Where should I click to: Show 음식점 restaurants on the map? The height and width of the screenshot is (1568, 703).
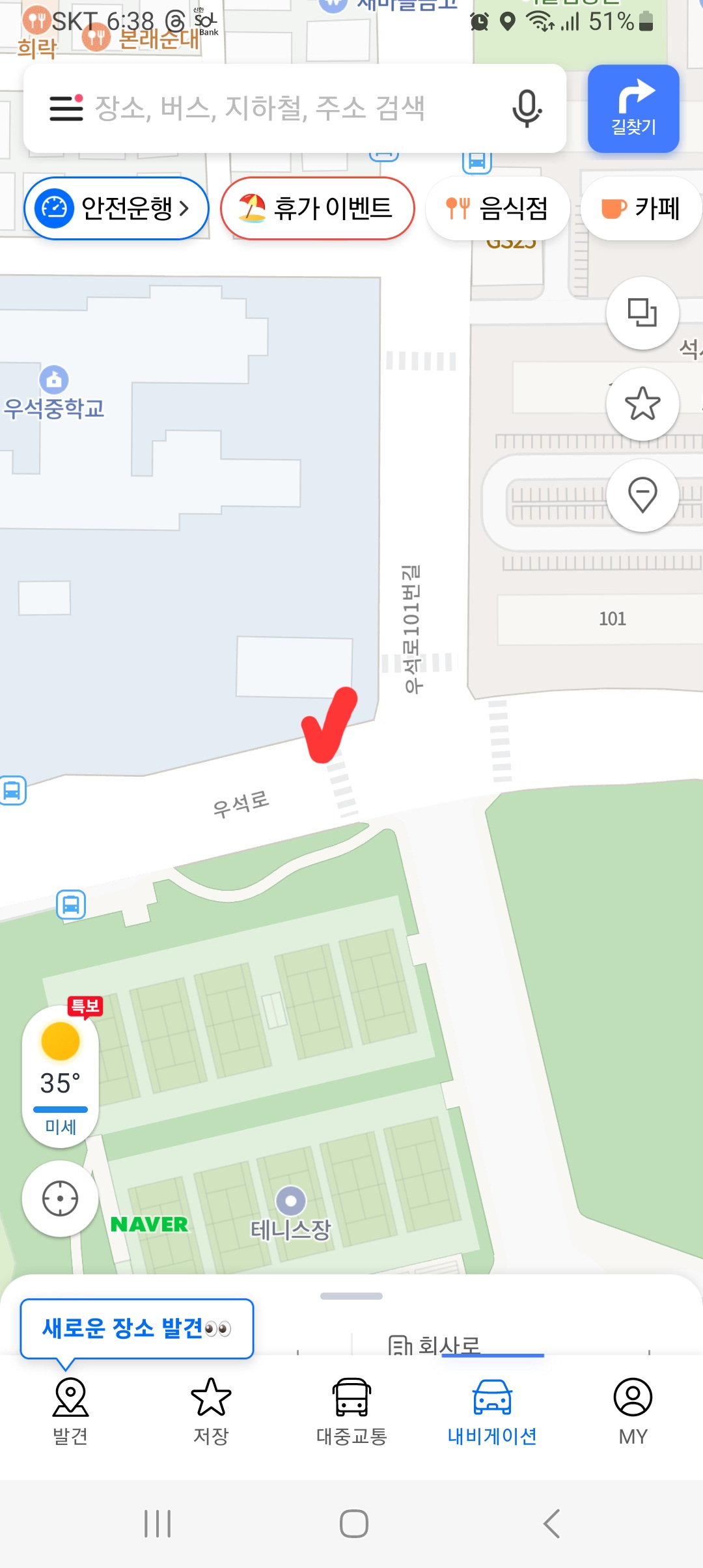tap(498, 208)
